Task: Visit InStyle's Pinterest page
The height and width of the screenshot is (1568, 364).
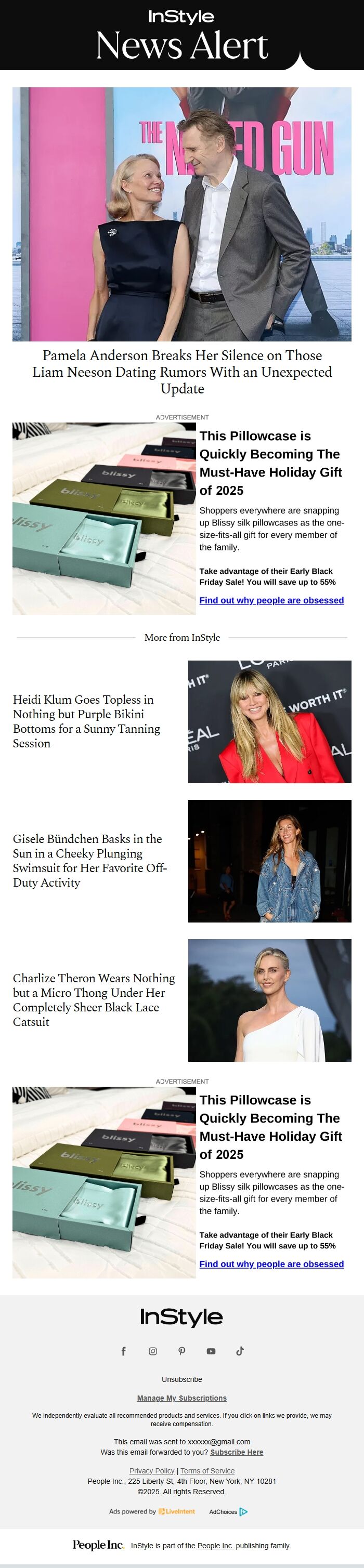Action: 182,1351
